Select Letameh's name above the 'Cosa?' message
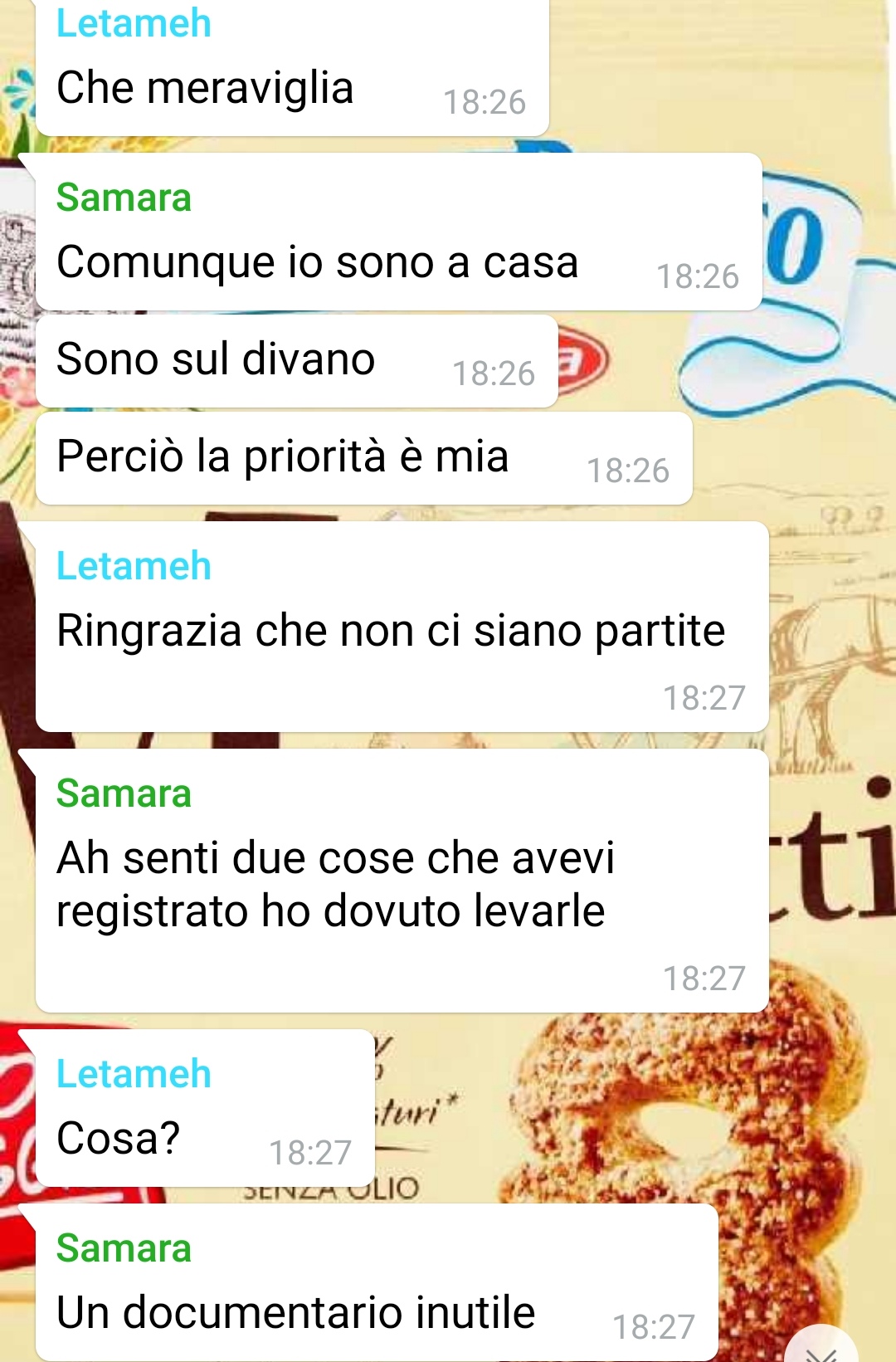The height and width of the screenshot is (1362, 896). (134, 1074)
